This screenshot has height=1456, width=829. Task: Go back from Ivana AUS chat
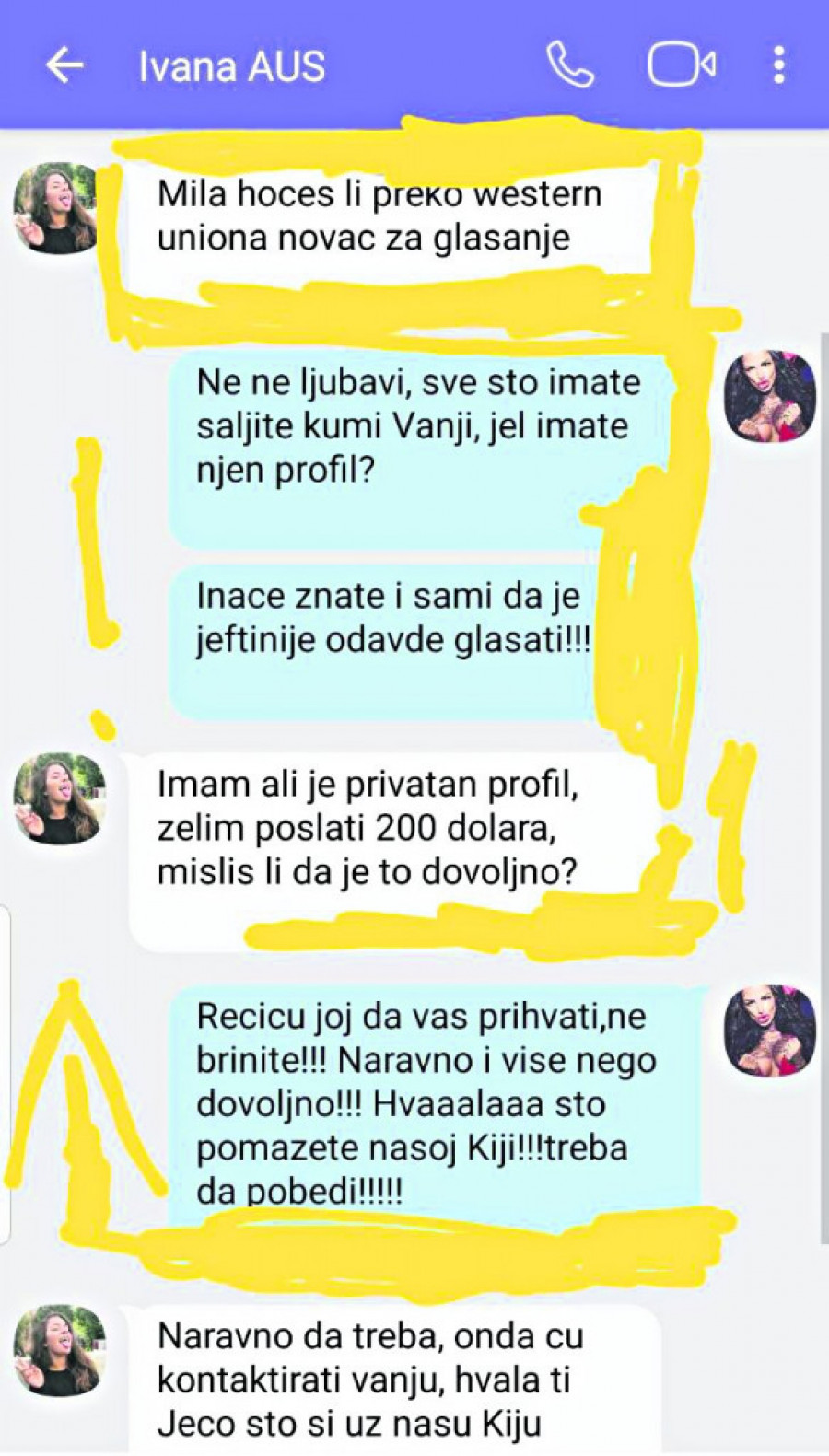point(64,65)
